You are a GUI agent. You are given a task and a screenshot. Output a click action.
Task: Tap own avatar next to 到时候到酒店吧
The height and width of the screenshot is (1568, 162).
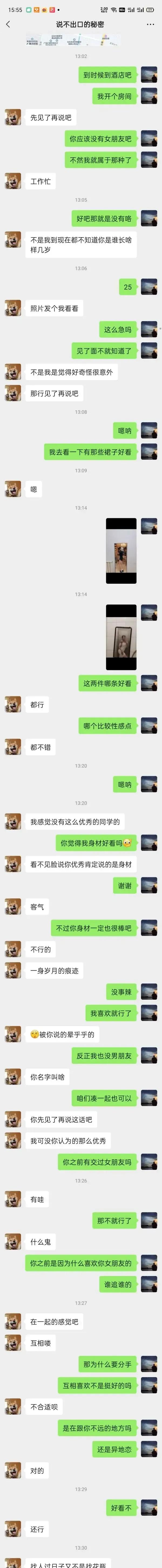coord(149,75)
